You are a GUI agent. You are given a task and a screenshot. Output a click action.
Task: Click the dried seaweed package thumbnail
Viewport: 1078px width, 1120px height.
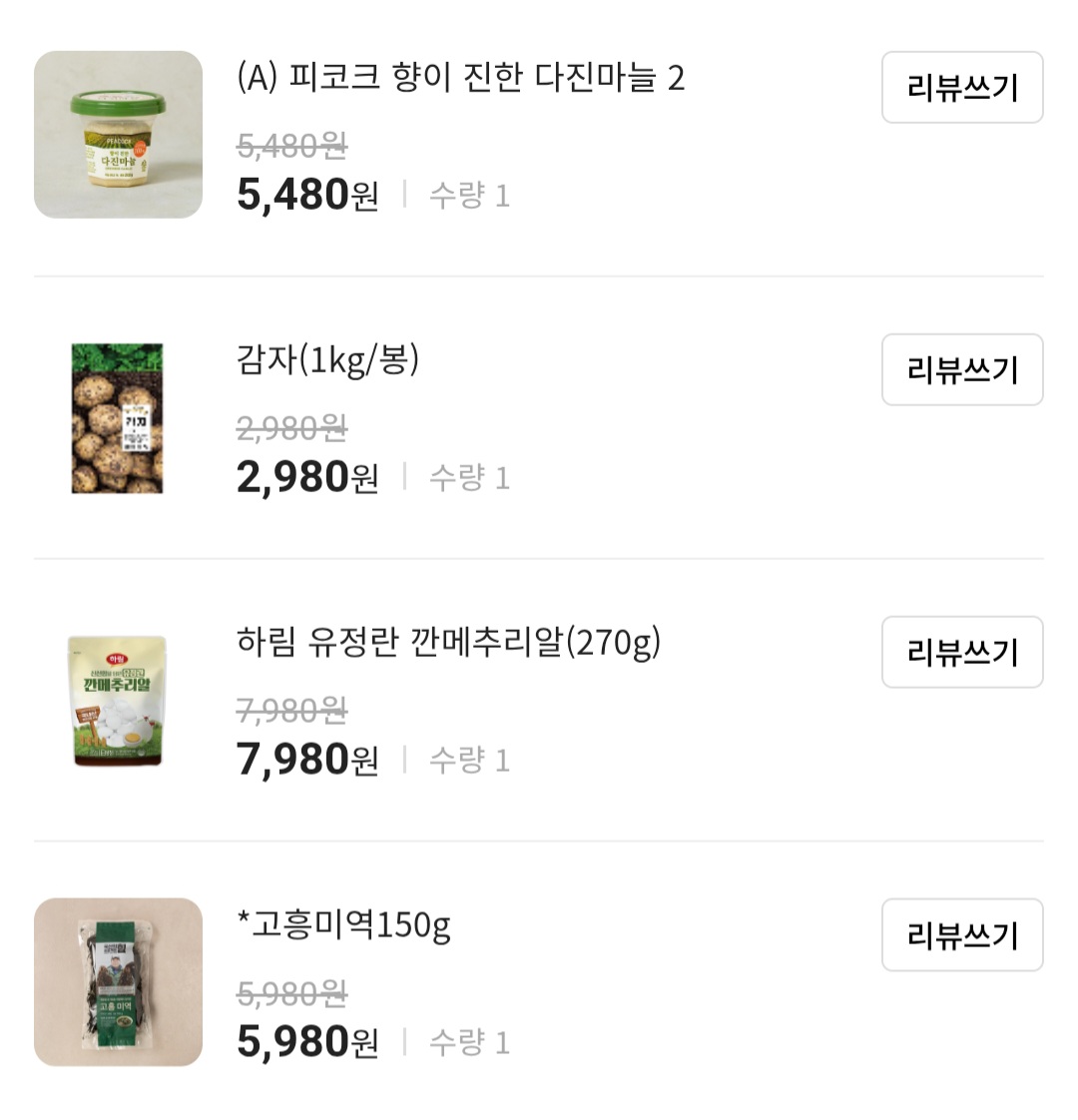[117, 981]
